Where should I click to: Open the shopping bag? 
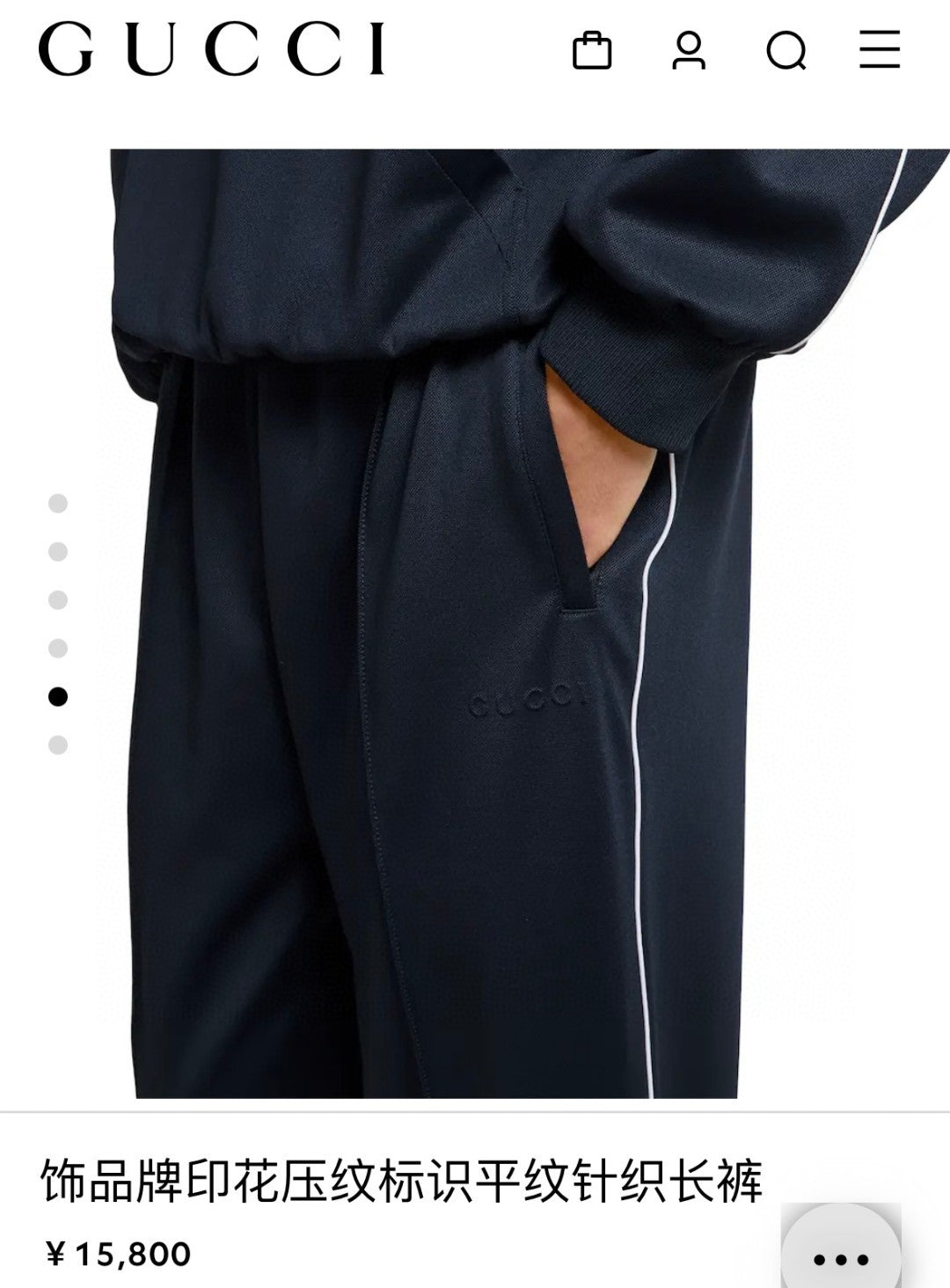tap(592, 50)
